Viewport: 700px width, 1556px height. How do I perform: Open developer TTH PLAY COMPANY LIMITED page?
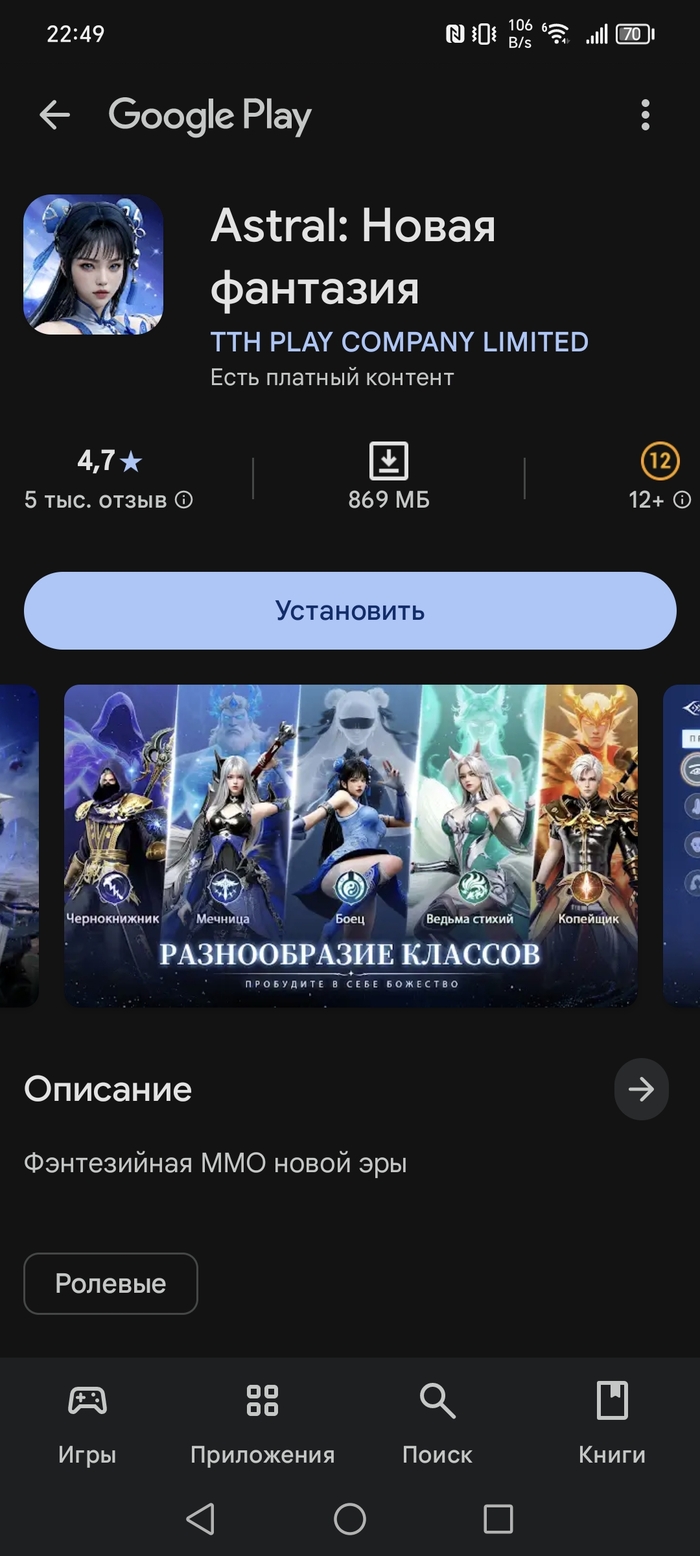(399, 342)
